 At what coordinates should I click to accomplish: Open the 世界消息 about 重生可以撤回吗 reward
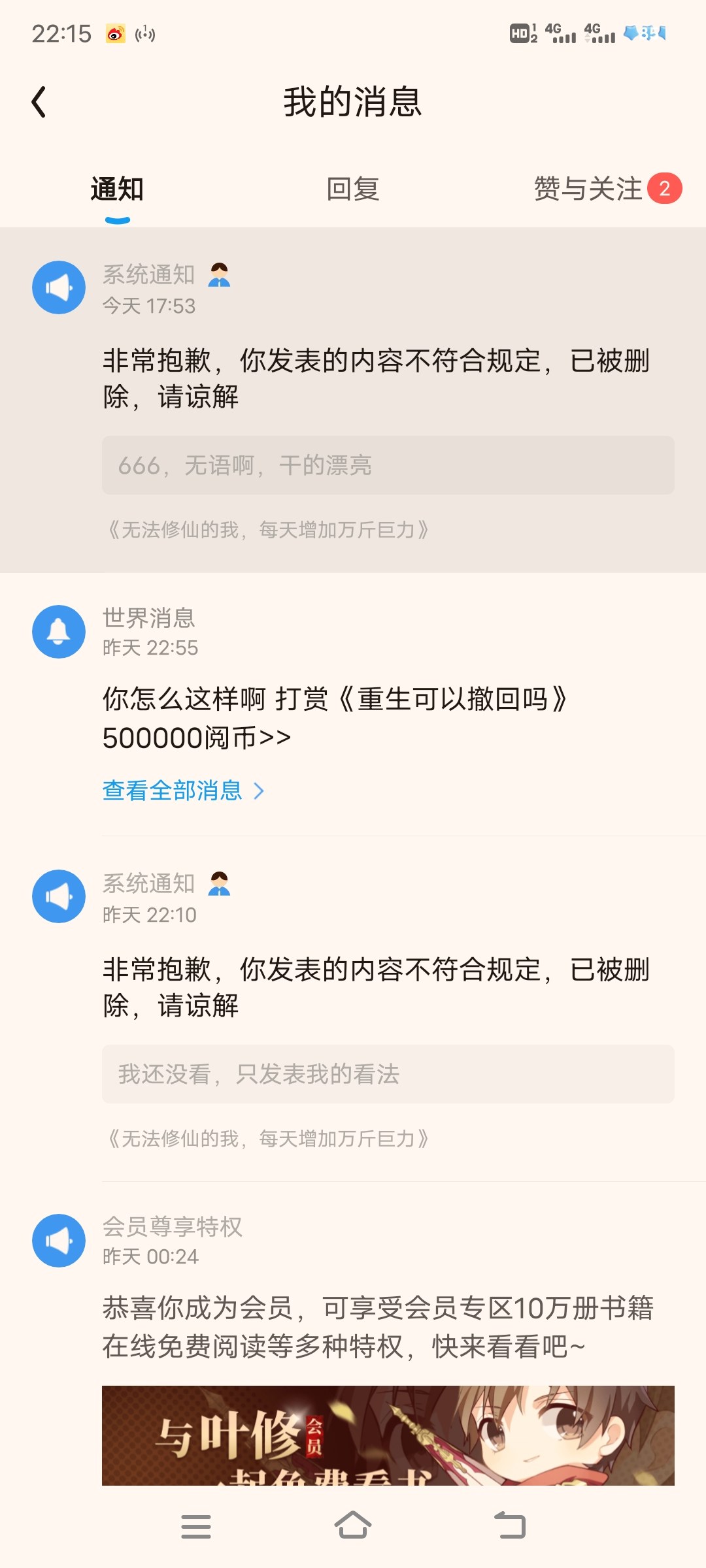(x=333, y=717)
